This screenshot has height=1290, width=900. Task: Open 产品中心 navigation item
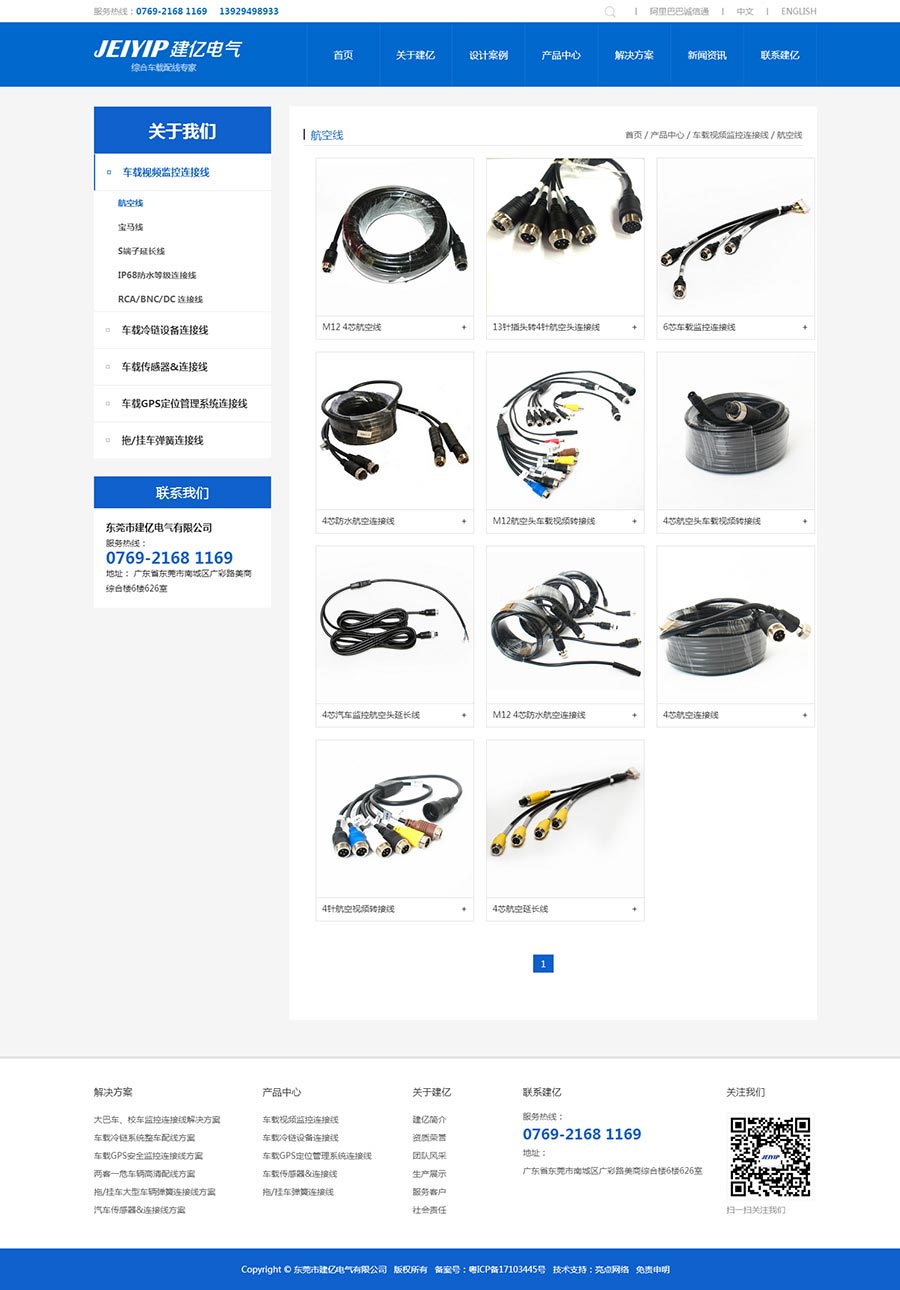561,55
